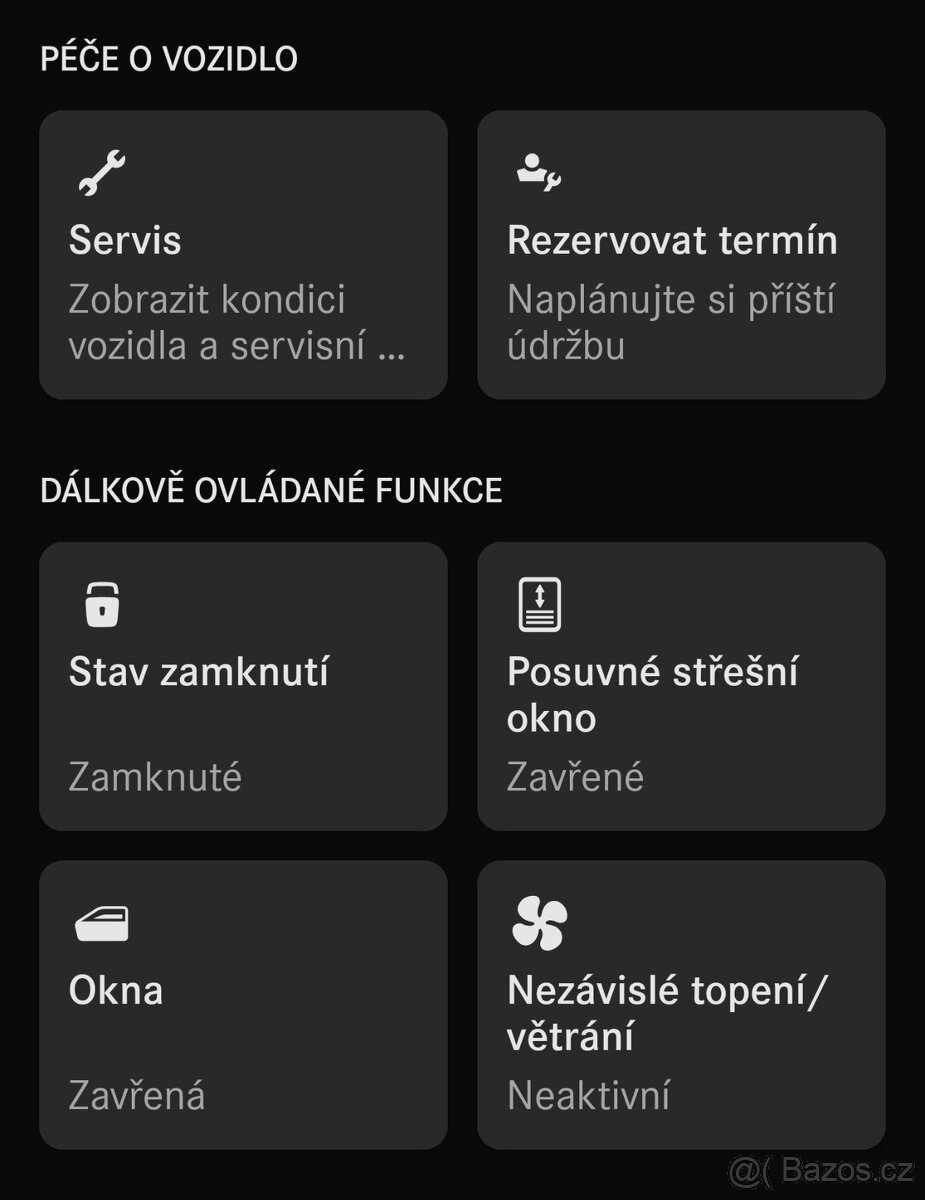The width and height of the screenshot is (925, 1200).
Task: Open Posuvné střešní okno controls
Action: [681, 686]
